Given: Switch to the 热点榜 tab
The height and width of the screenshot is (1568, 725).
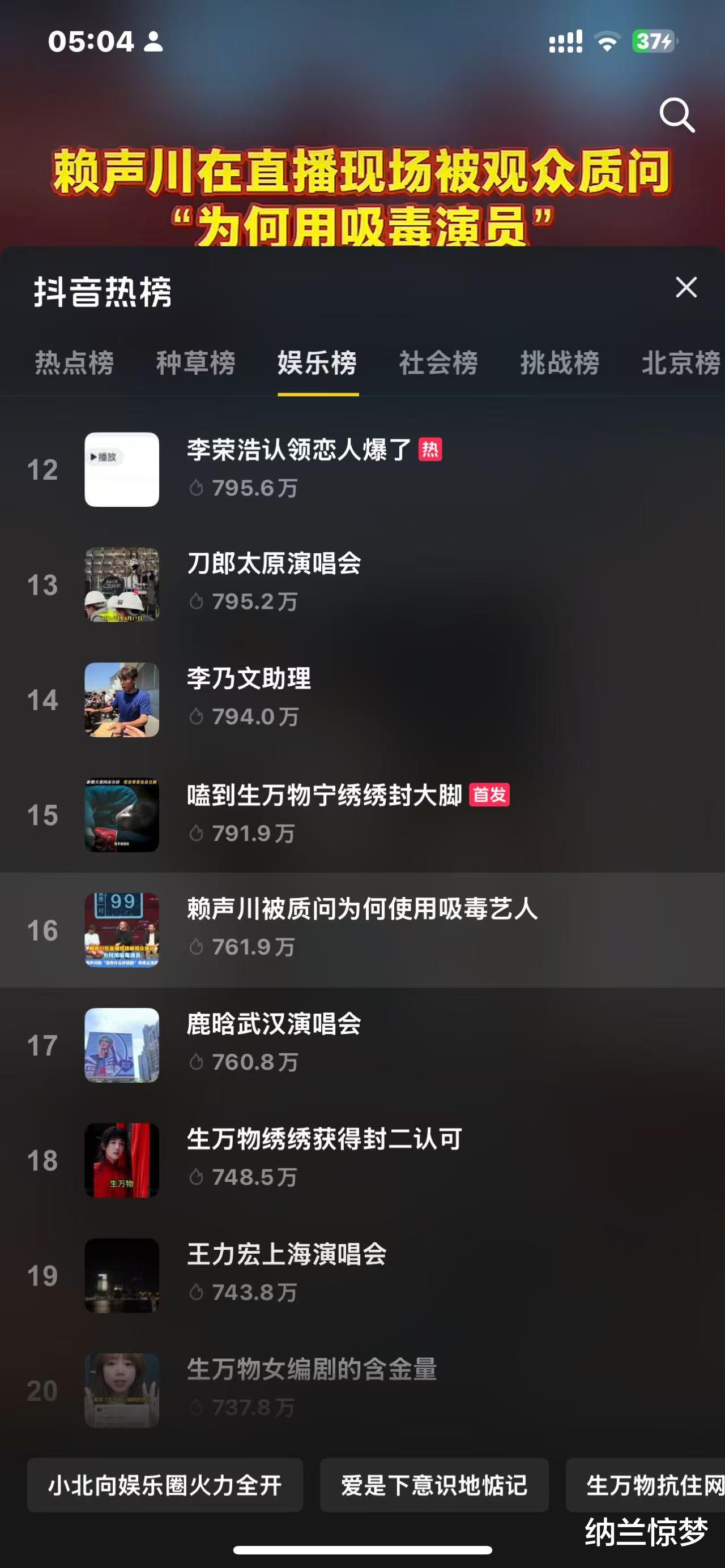Looking at the screenshot, I should point(74,364).
